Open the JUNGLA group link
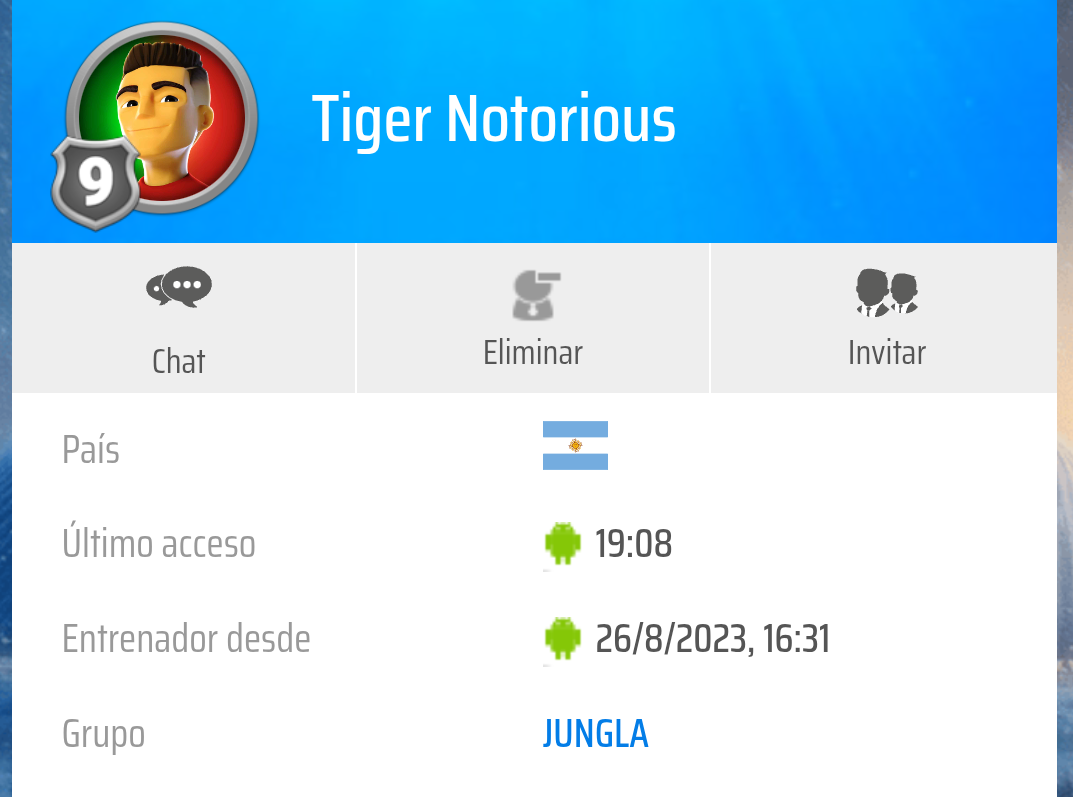The image size is (1073, 797). point(596,733)
